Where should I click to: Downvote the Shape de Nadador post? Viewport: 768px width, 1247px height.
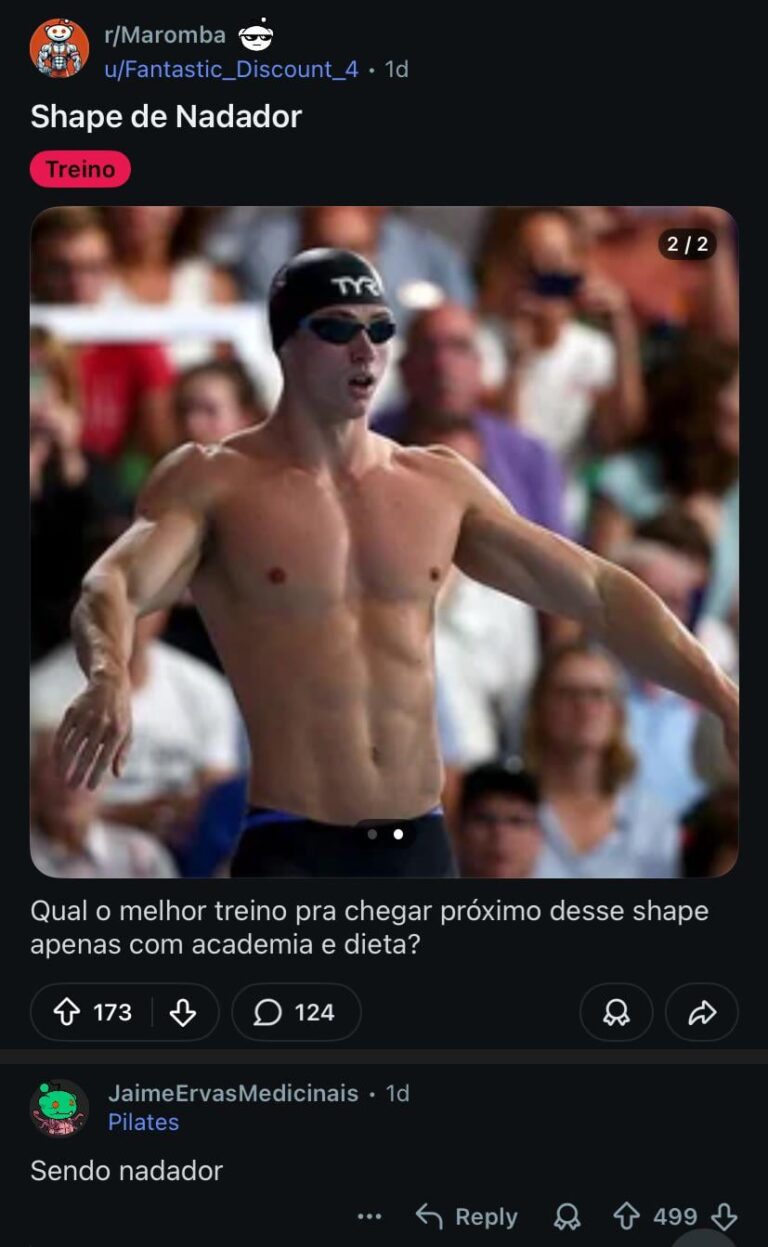tap(183, 1012)
